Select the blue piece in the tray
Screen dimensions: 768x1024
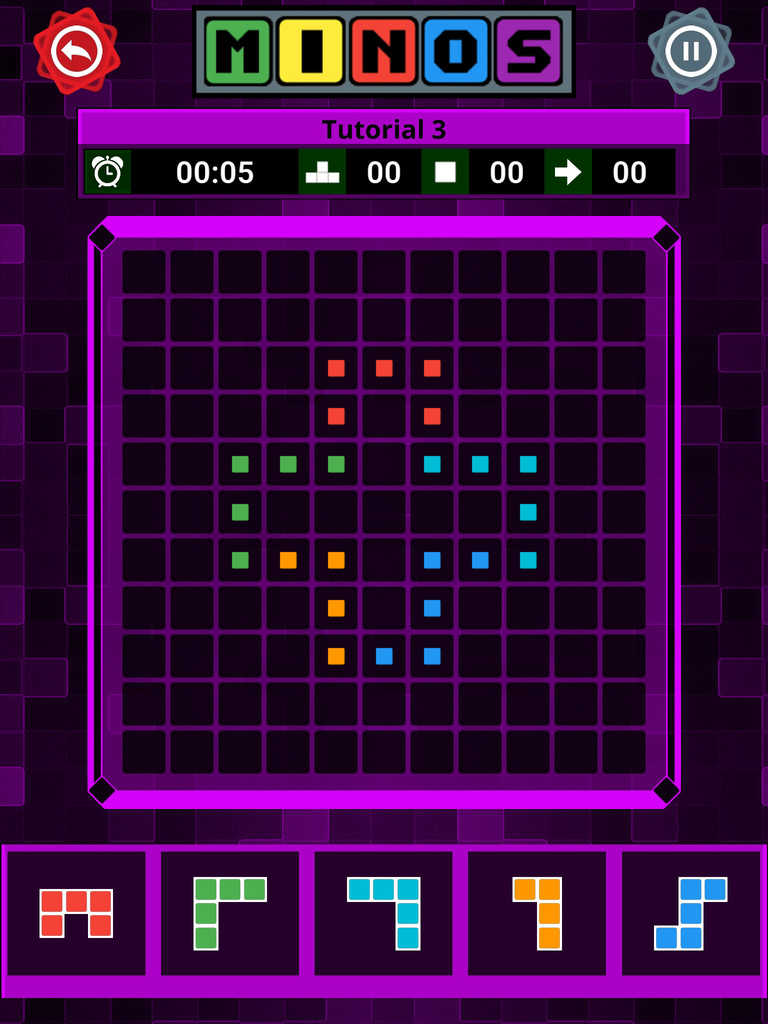coord(691,913)
